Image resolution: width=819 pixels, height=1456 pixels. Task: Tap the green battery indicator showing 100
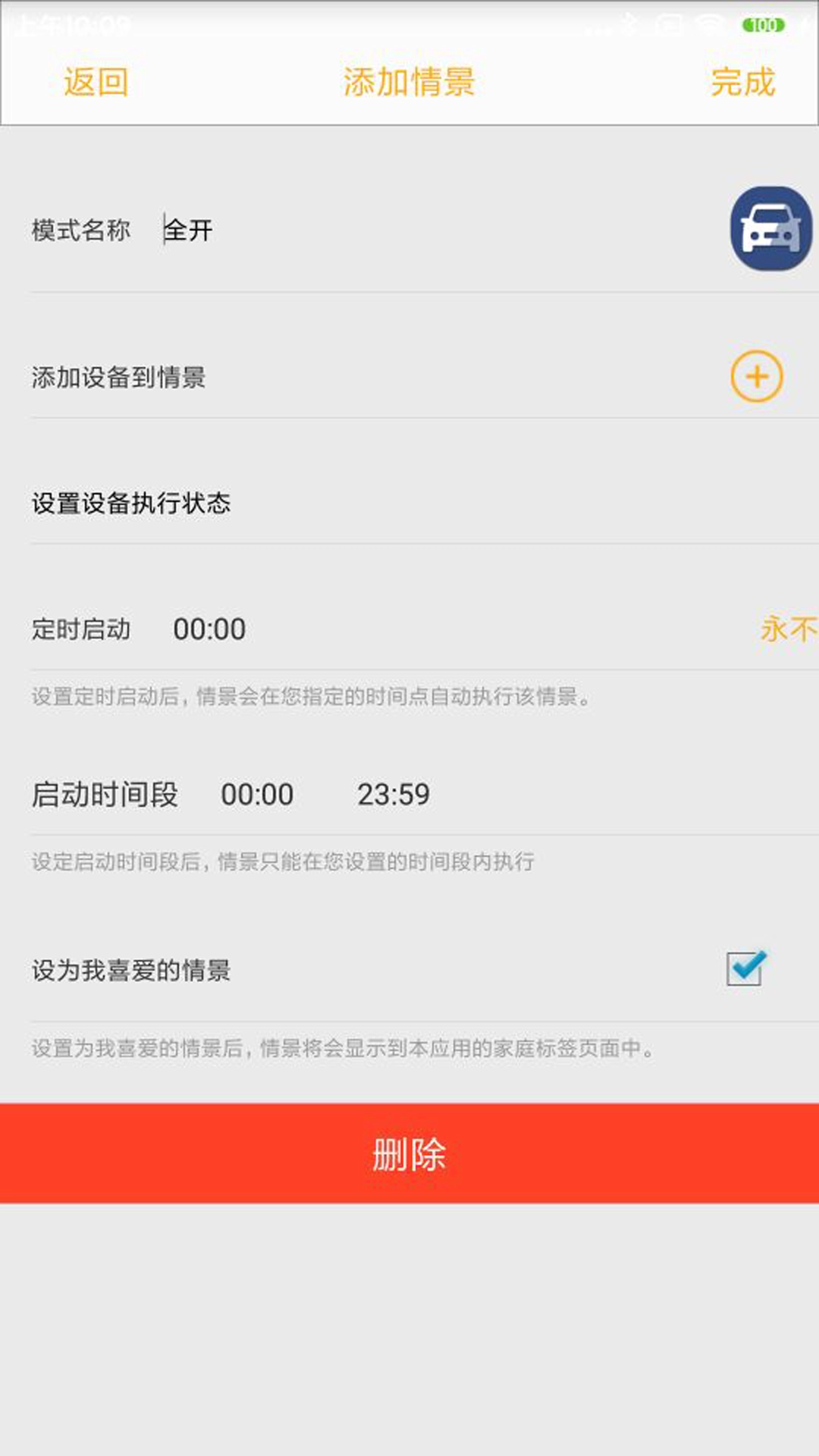(764, 24)
